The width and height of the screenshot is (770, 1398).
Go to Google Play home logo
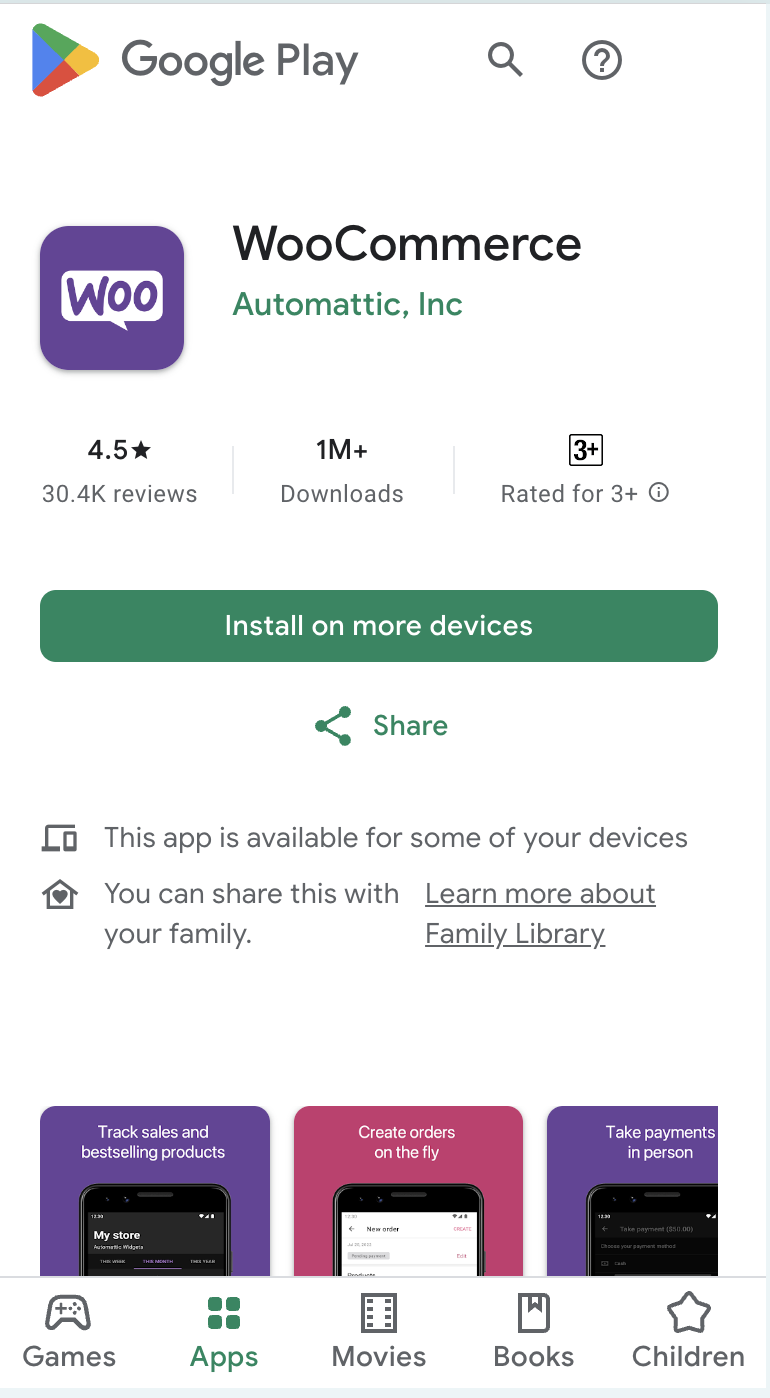195,61
